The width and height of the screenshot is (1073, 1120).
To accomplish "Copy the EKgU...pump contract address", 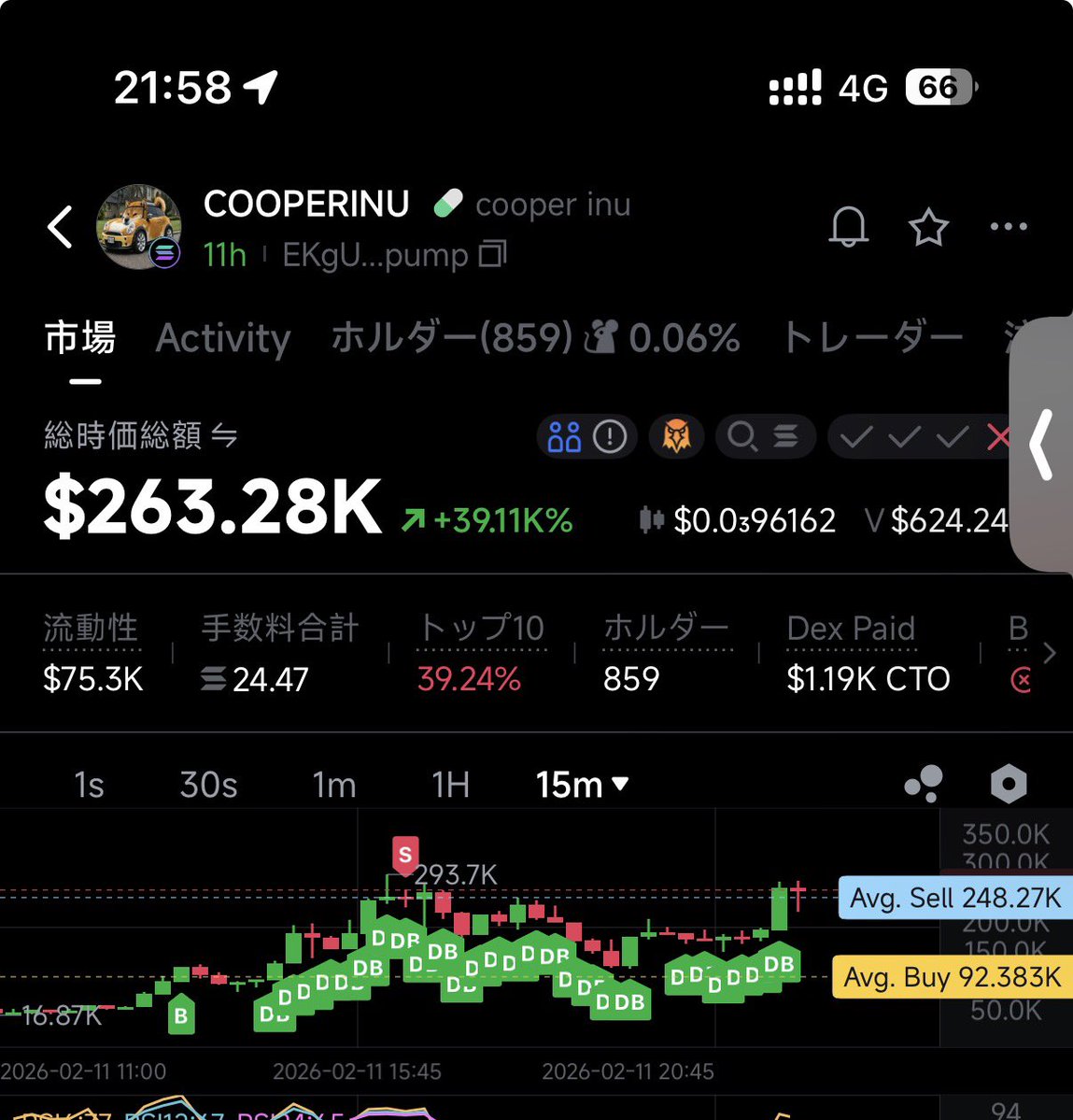I will pyautogui.click(x=493, y=254).
